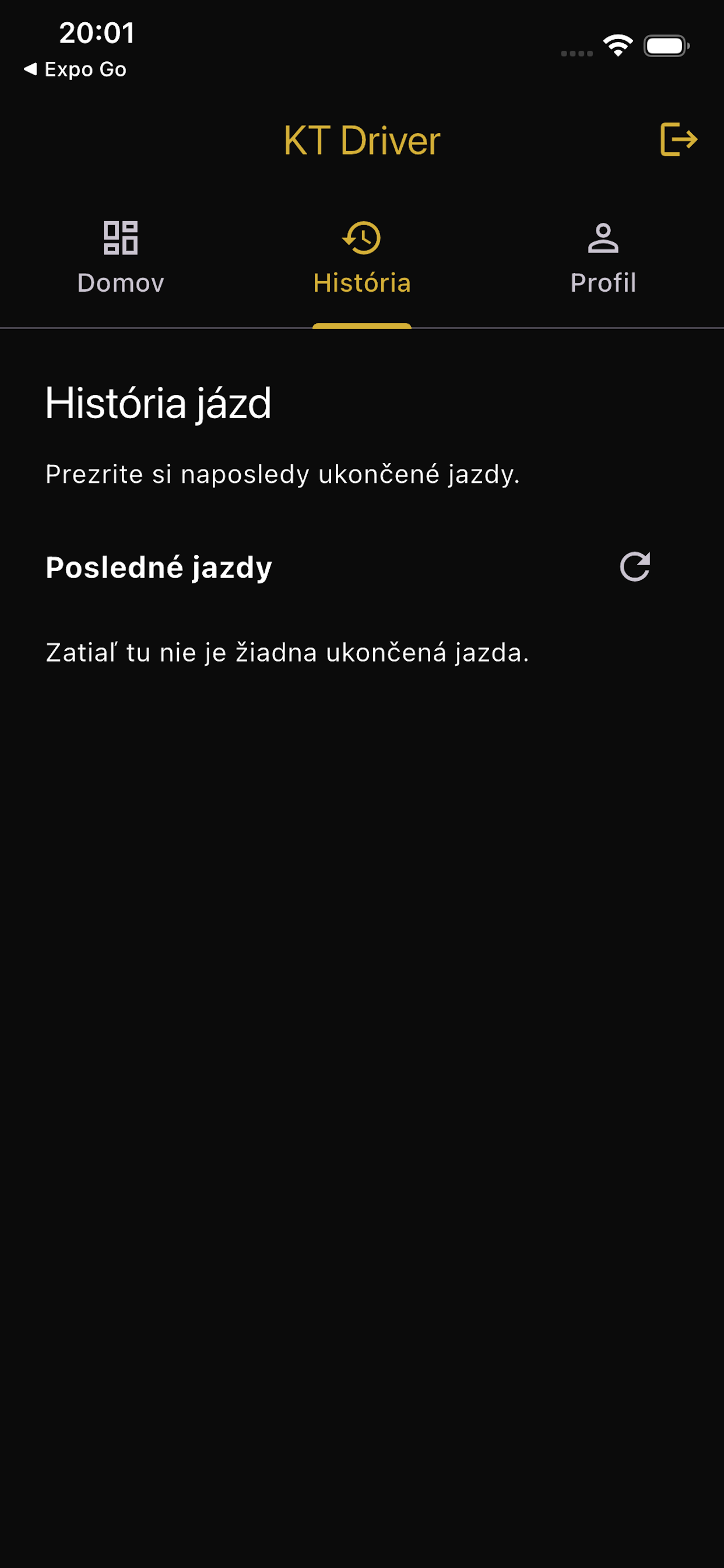The width and height of the screenshot is (724, 1568).
Task: Tap the clock showing 20:01
Action: 97,33
